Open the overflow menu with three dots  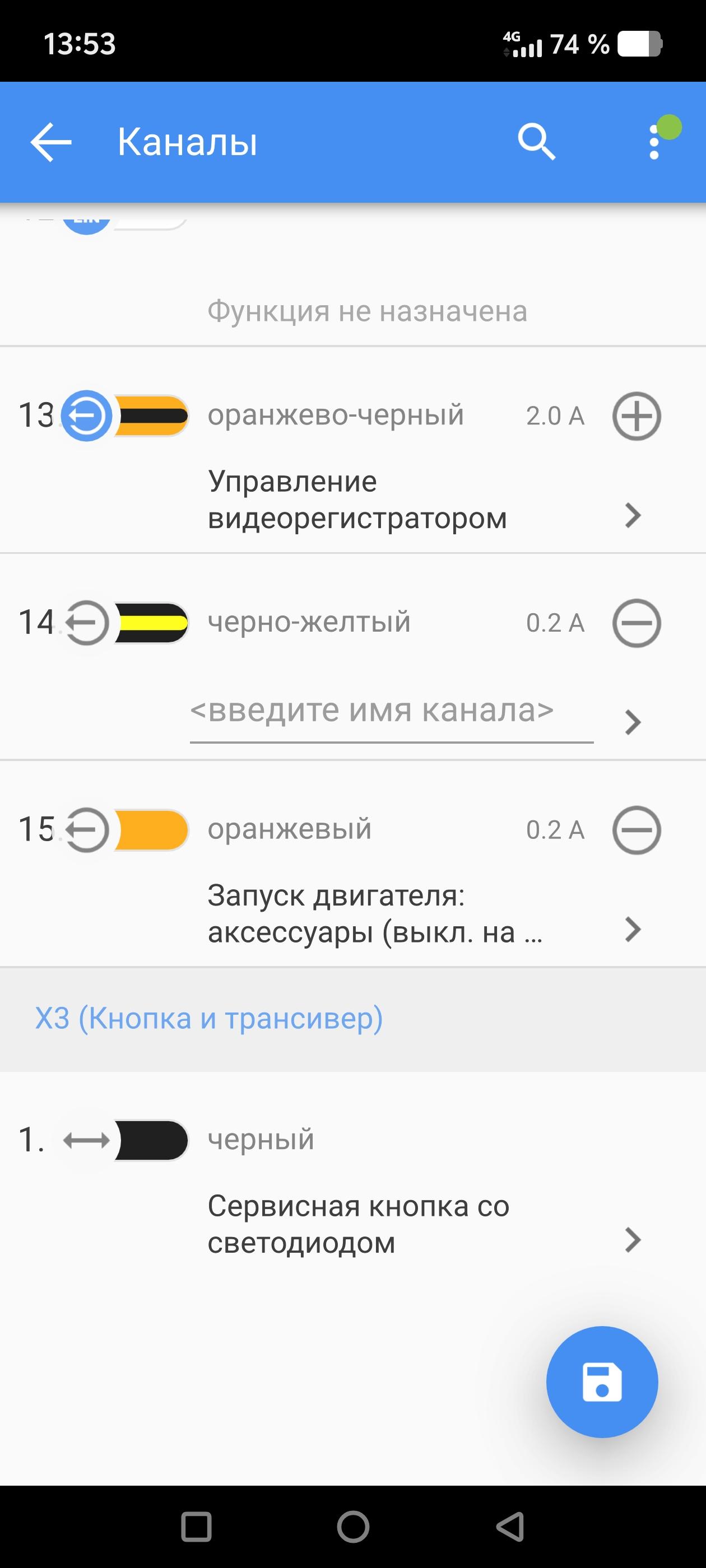pos(654,142)
